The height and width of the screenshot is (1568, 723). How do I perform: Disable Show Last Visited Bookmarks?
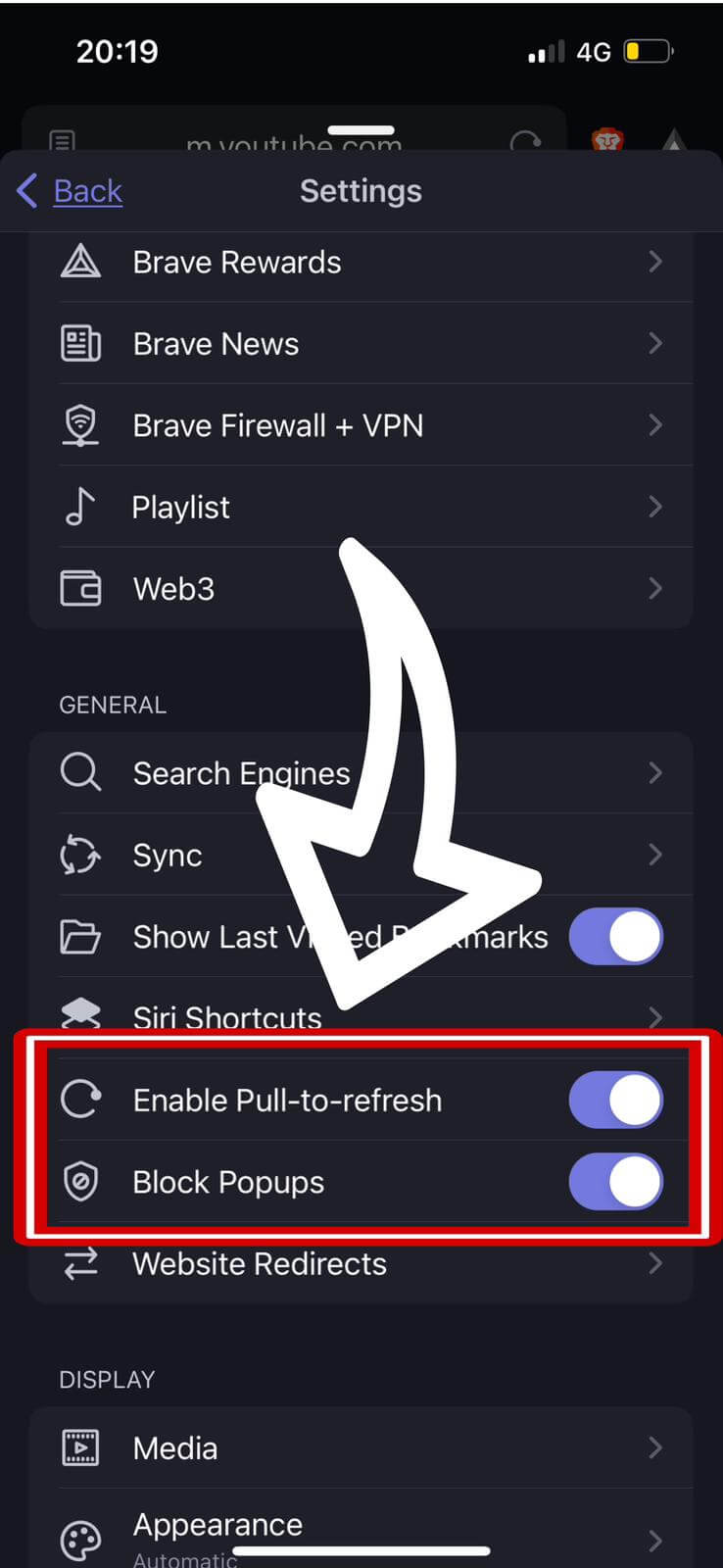tap(615, 936)
